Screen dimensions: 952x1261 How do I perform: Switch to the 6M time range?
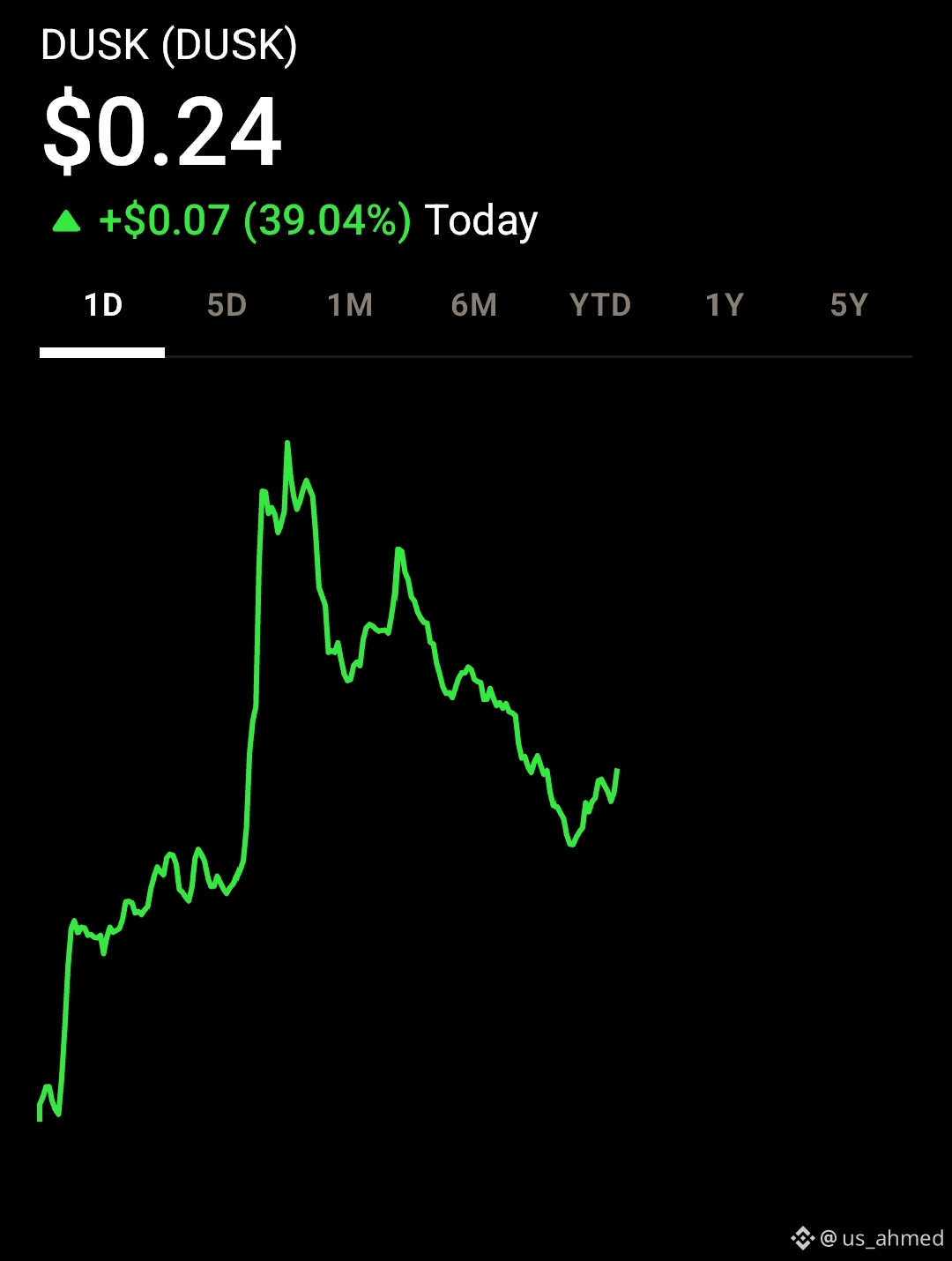[x=474, y=305]
